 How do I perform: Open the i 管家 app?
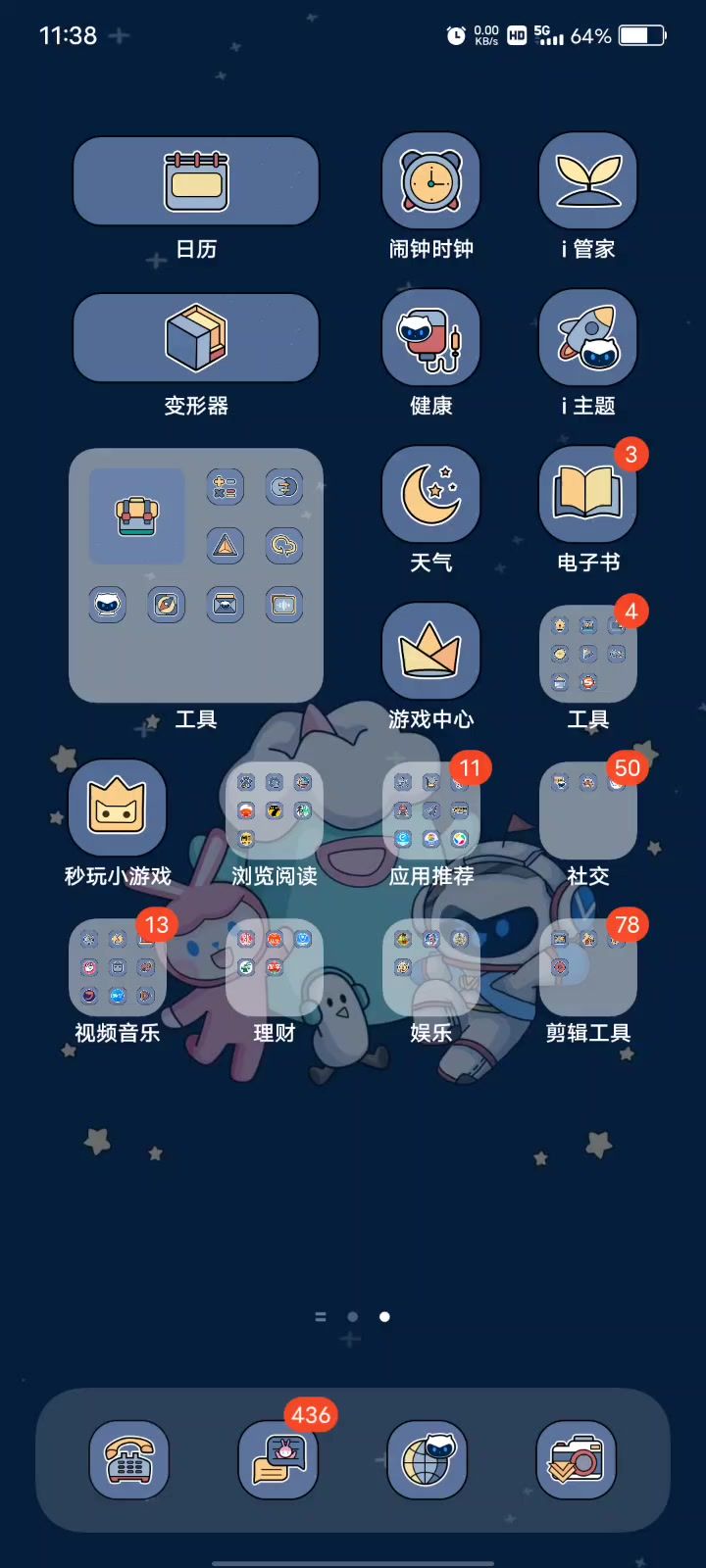587,181
